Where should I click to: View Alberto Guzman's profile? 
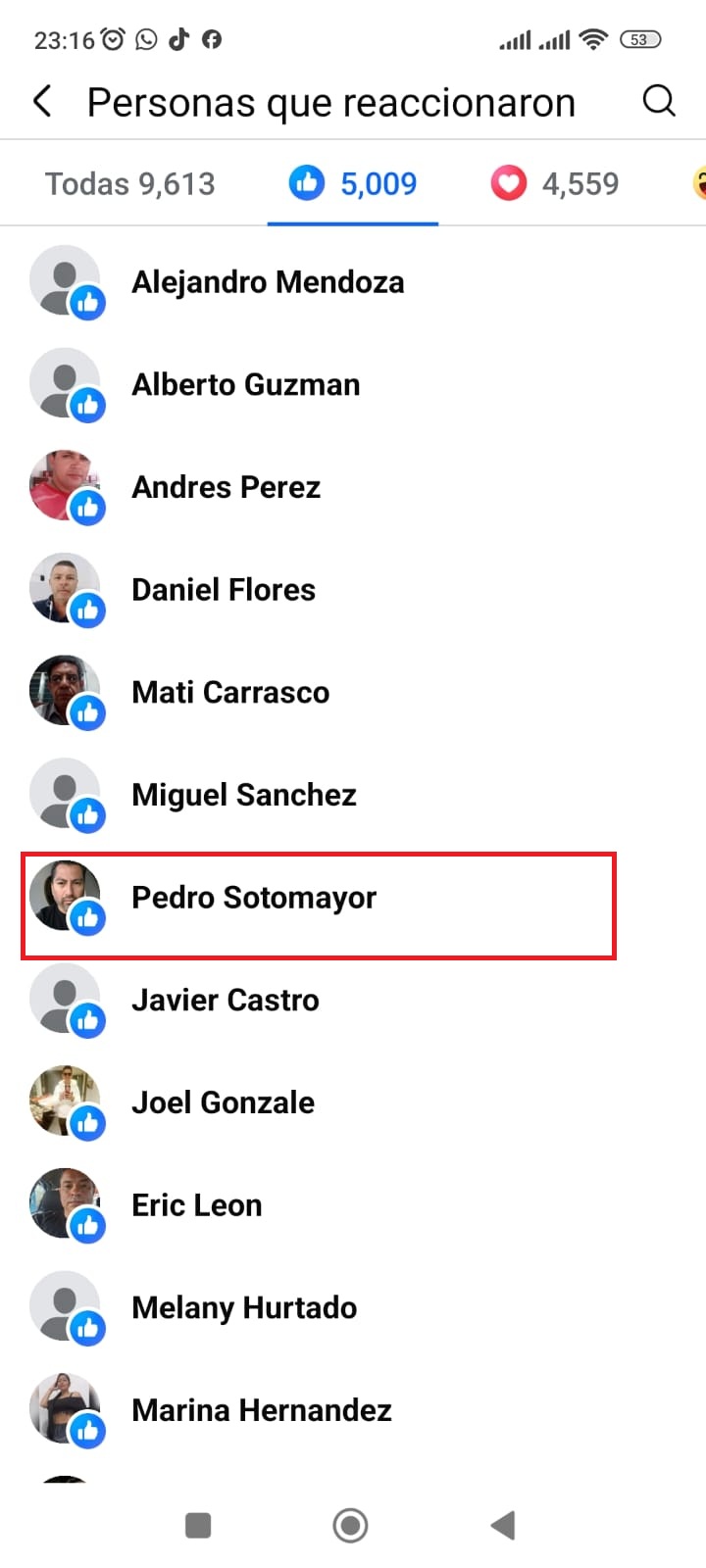click(x=246, y=384)
